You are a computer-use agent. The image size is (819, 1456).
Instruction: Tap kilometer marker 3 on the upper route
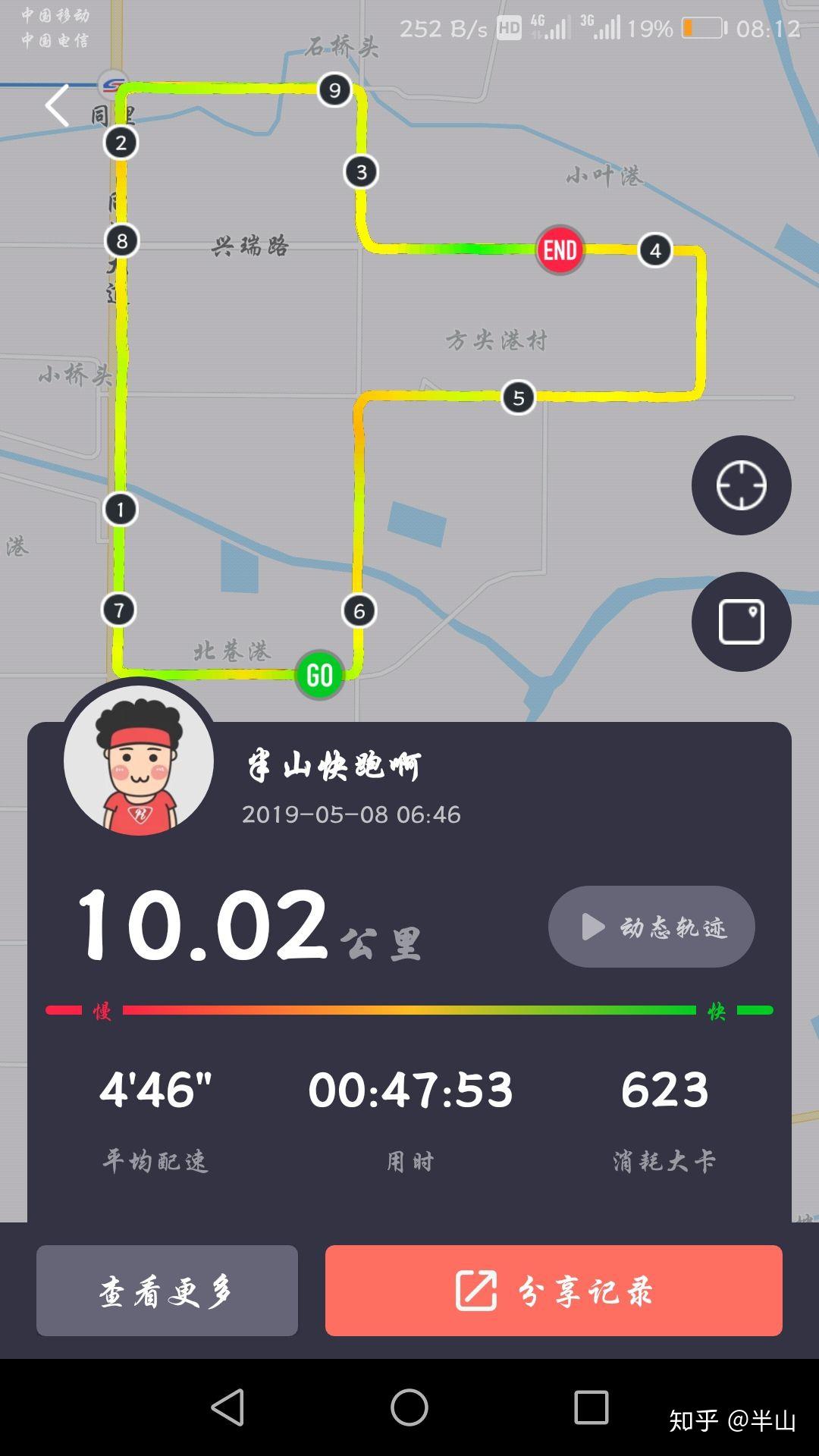pos(360,173)
